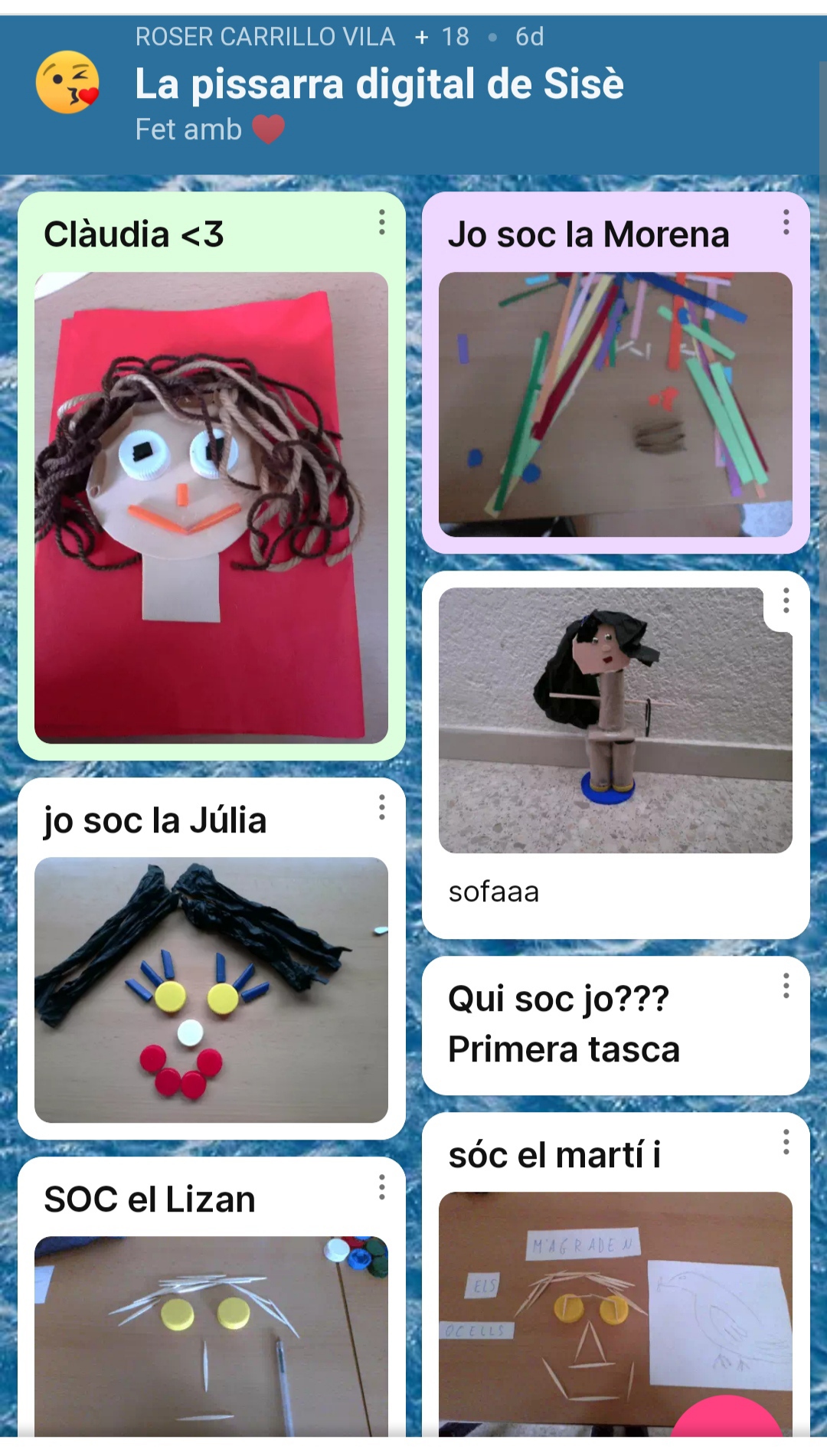Open the Jo soc la Morena picture

[615, 404]
